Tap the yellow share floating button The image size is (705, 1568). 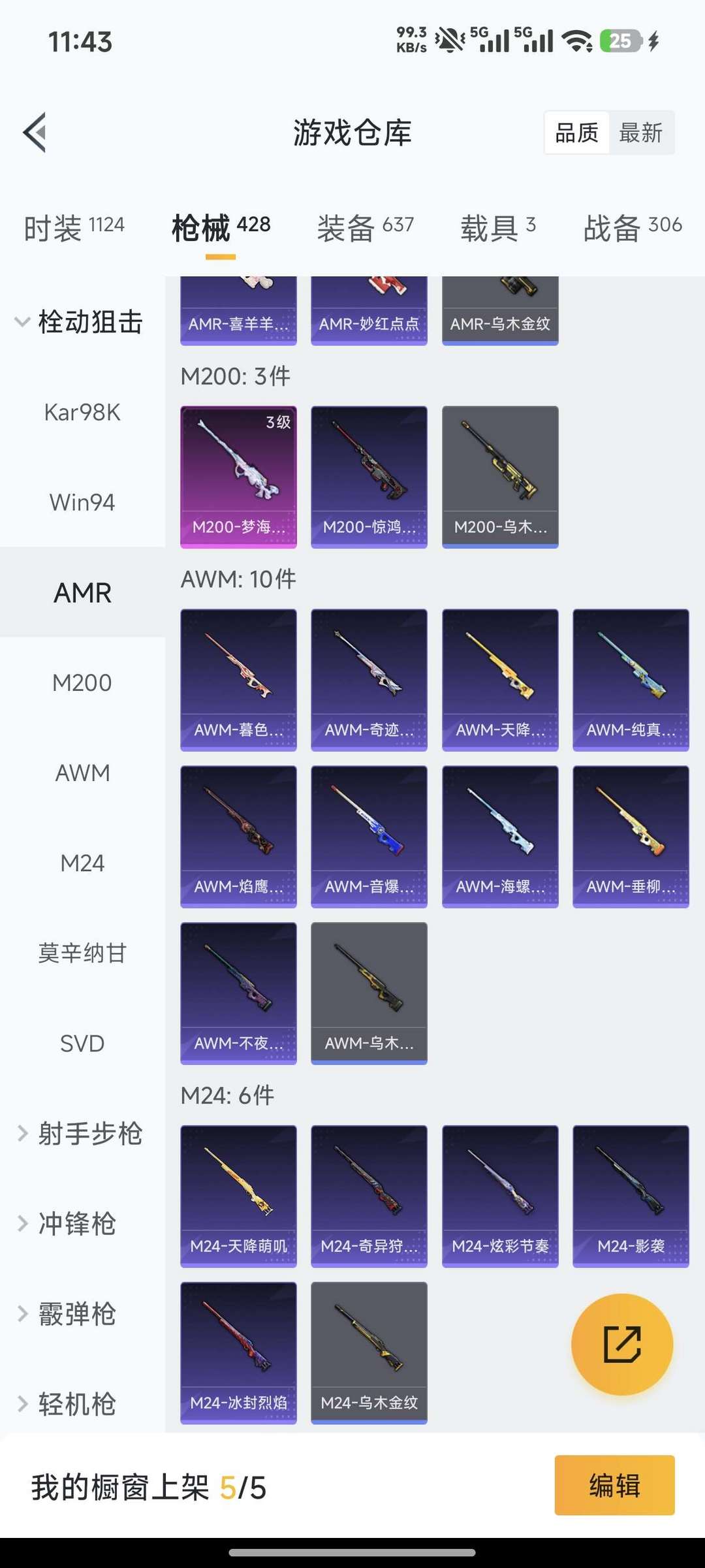pos(621,1344)
